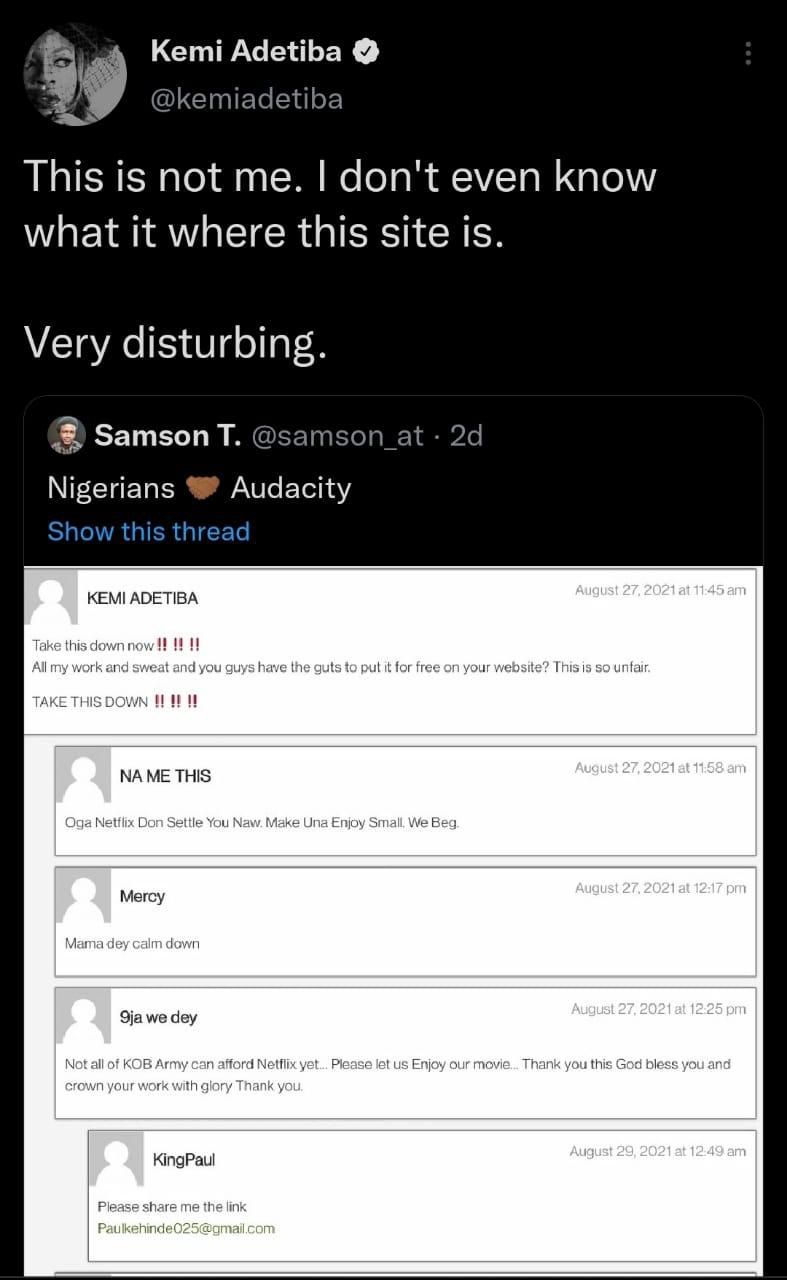Open the @kemiadetiba profile handle

click(246, 99)
